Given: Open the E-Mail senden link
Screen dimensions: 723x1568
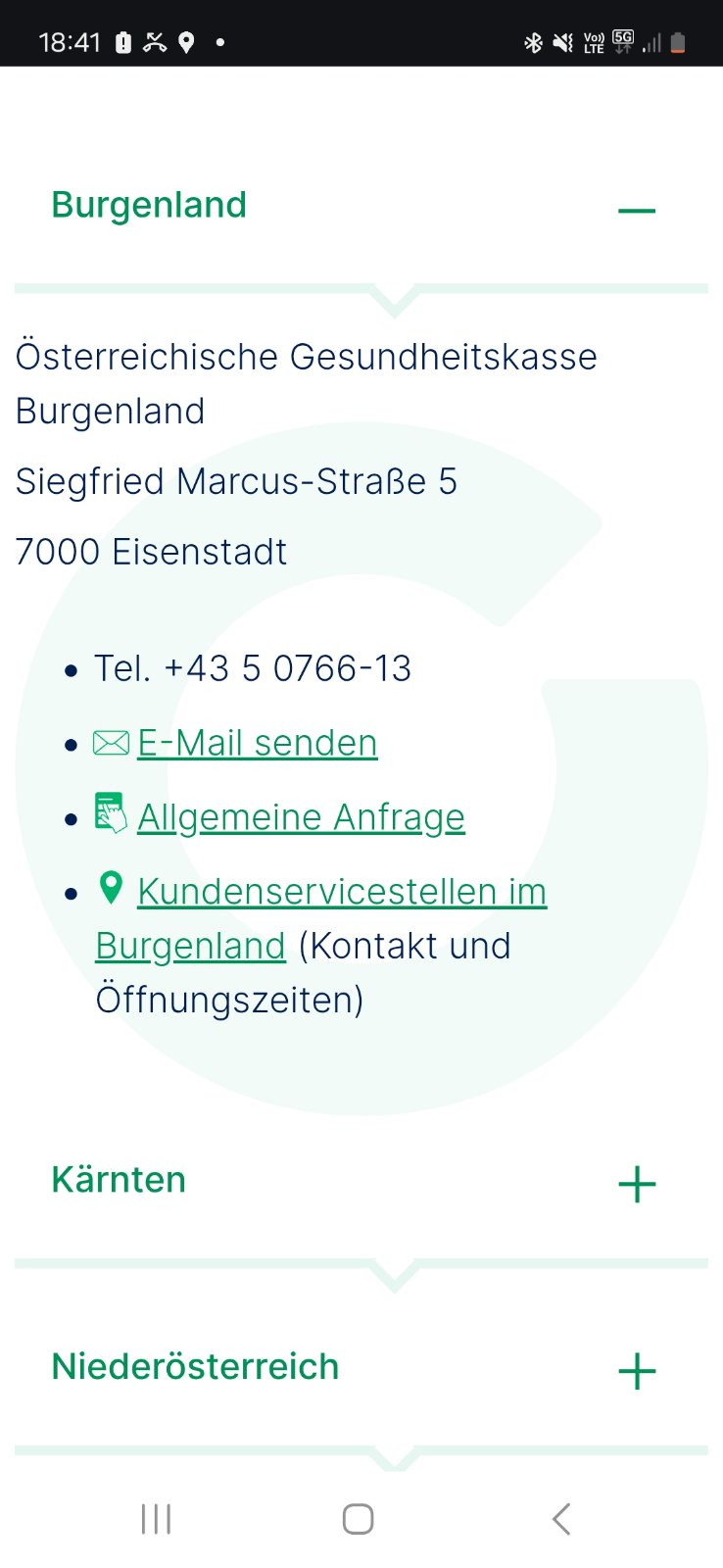Looking at the screenshot, I should [257, 743].
